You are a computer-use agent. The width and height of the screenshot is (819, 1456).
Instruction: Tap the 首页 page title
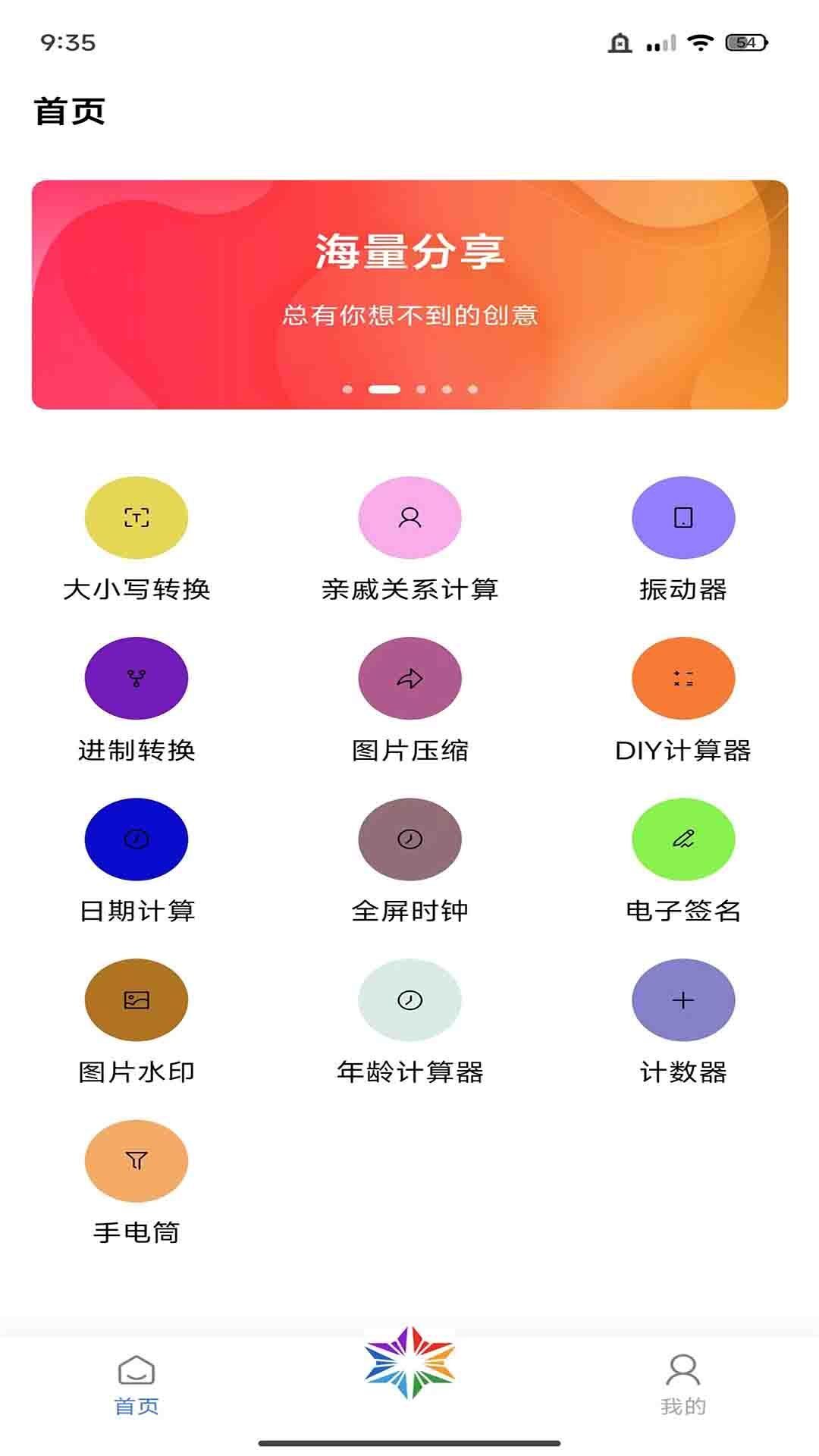point(70,112)
